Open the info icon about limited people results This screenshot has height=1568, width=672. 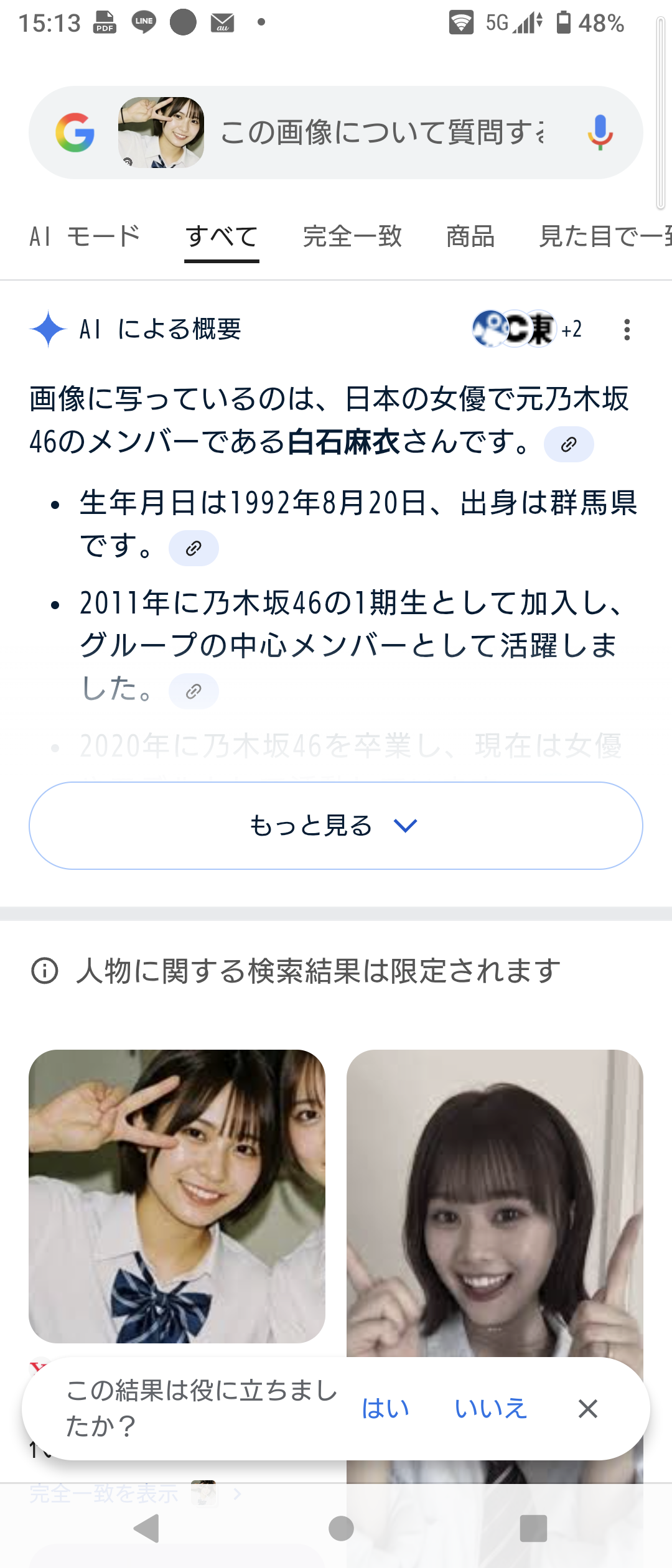[x=45, y=971]
